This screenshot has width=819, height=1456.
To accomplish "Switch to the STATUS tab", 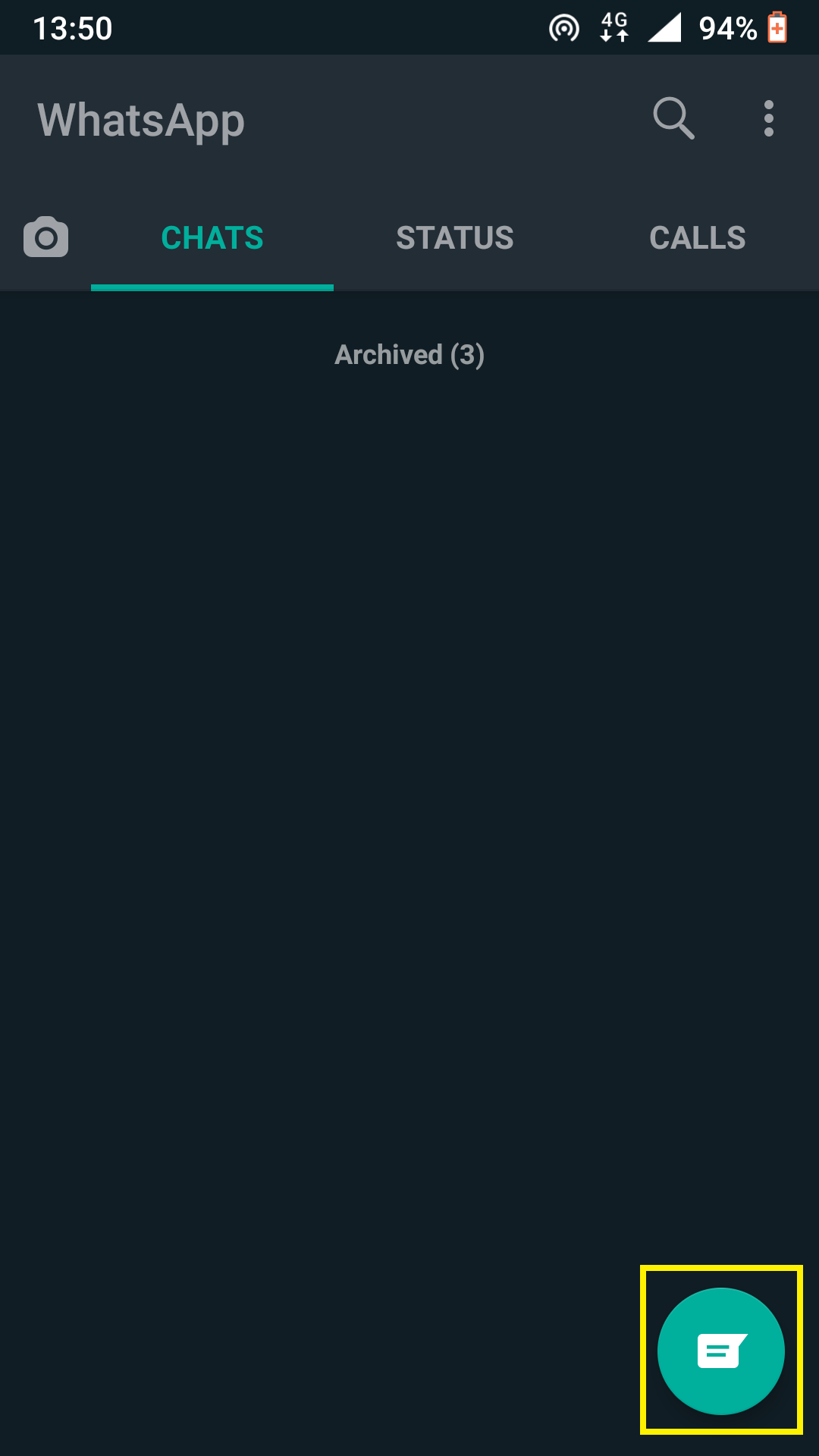I will (x=455, y=237).
